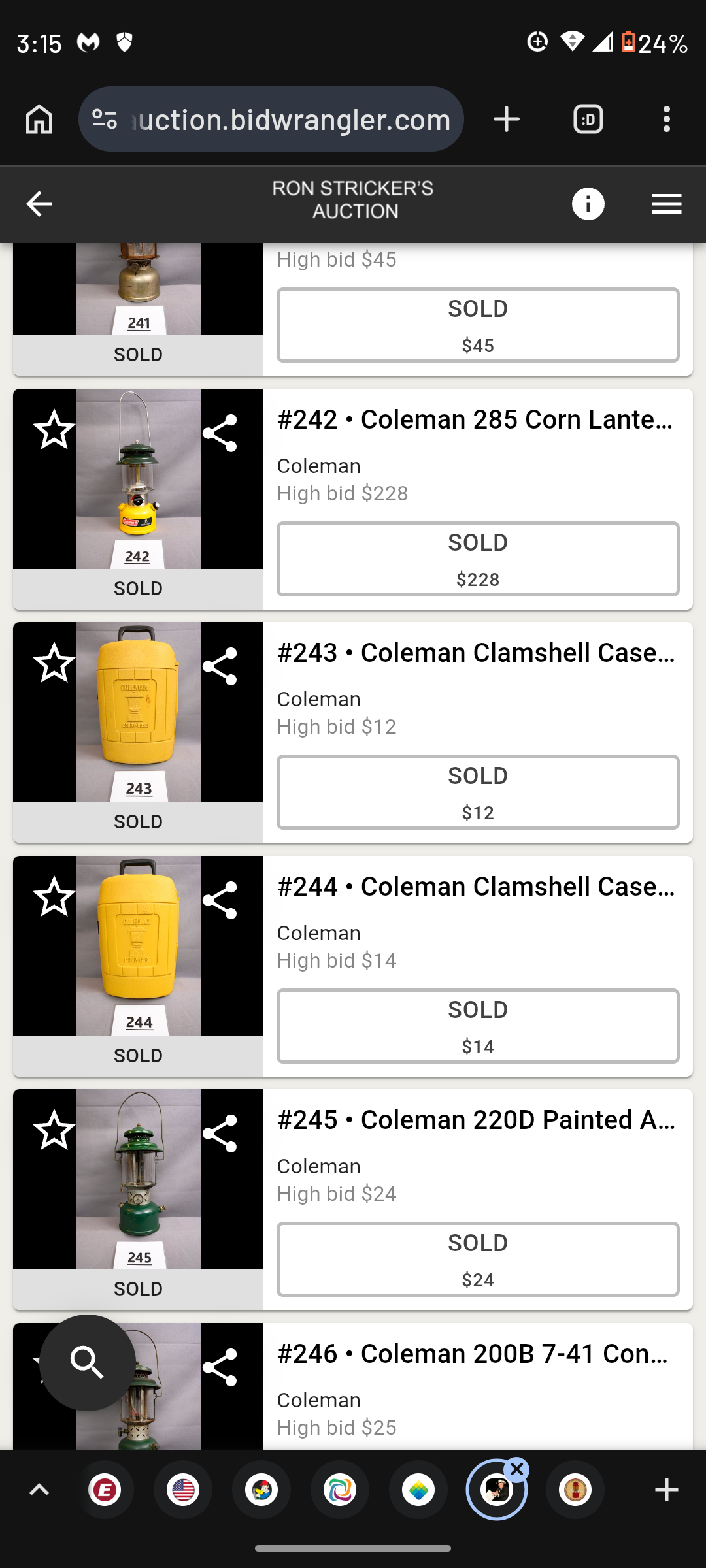
Task: Share lot #246 Coleman 200B
Action: pos(220,1367)
